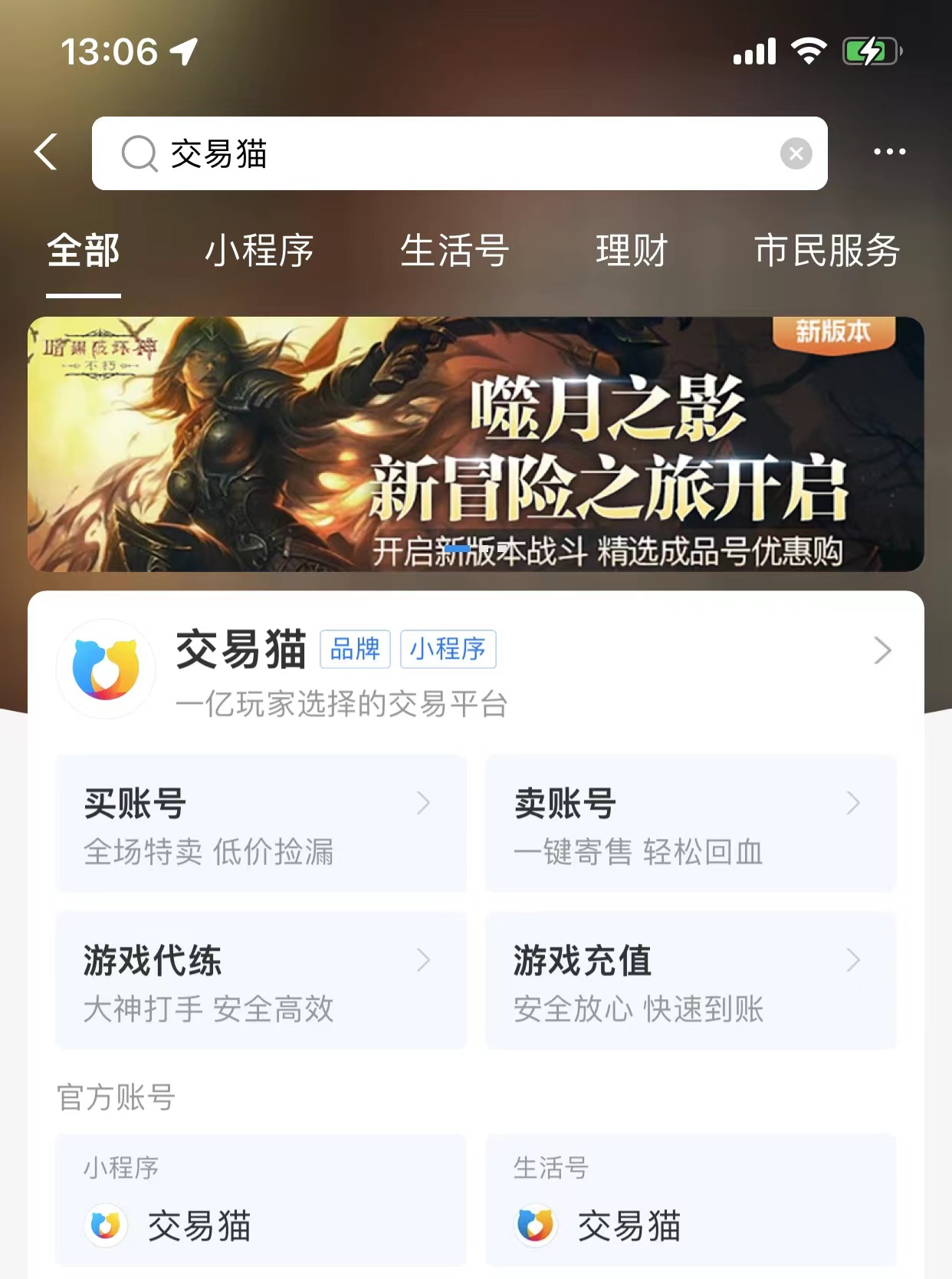Go back using the back arrow

pos(47,152)
